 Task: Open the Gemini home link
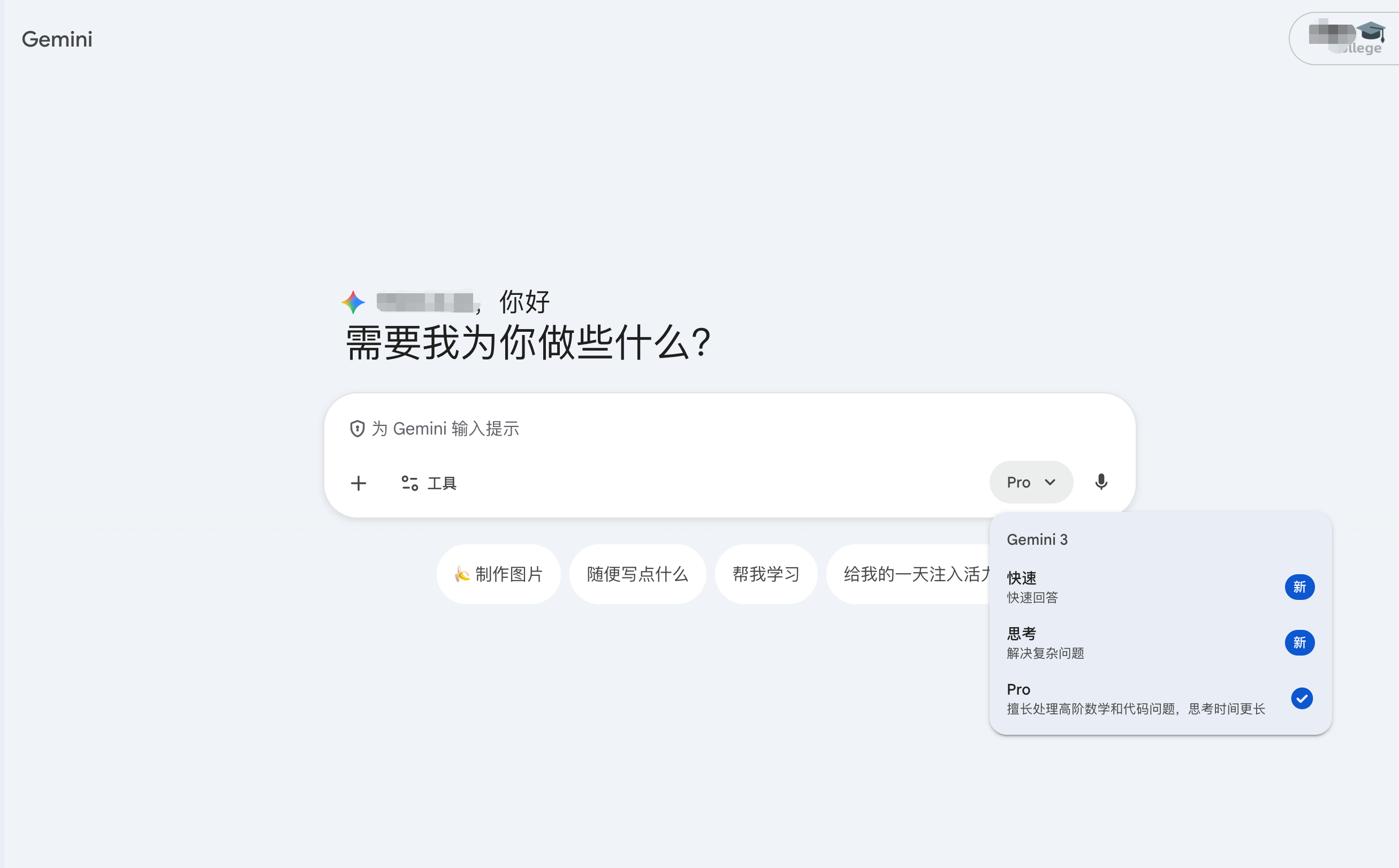tap(57, 39)
